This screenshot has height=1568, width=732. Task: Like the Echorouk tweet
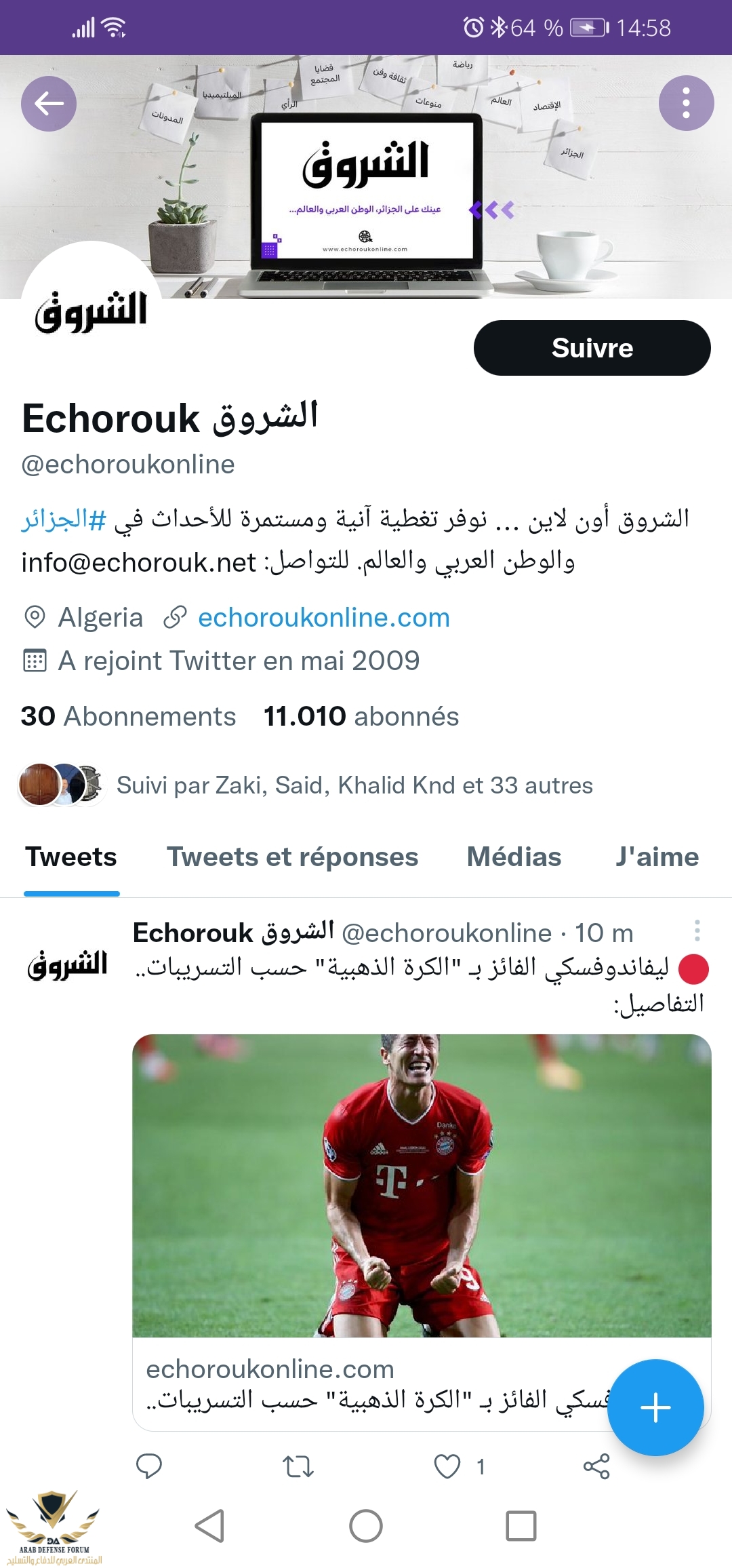click(447, 1466)
